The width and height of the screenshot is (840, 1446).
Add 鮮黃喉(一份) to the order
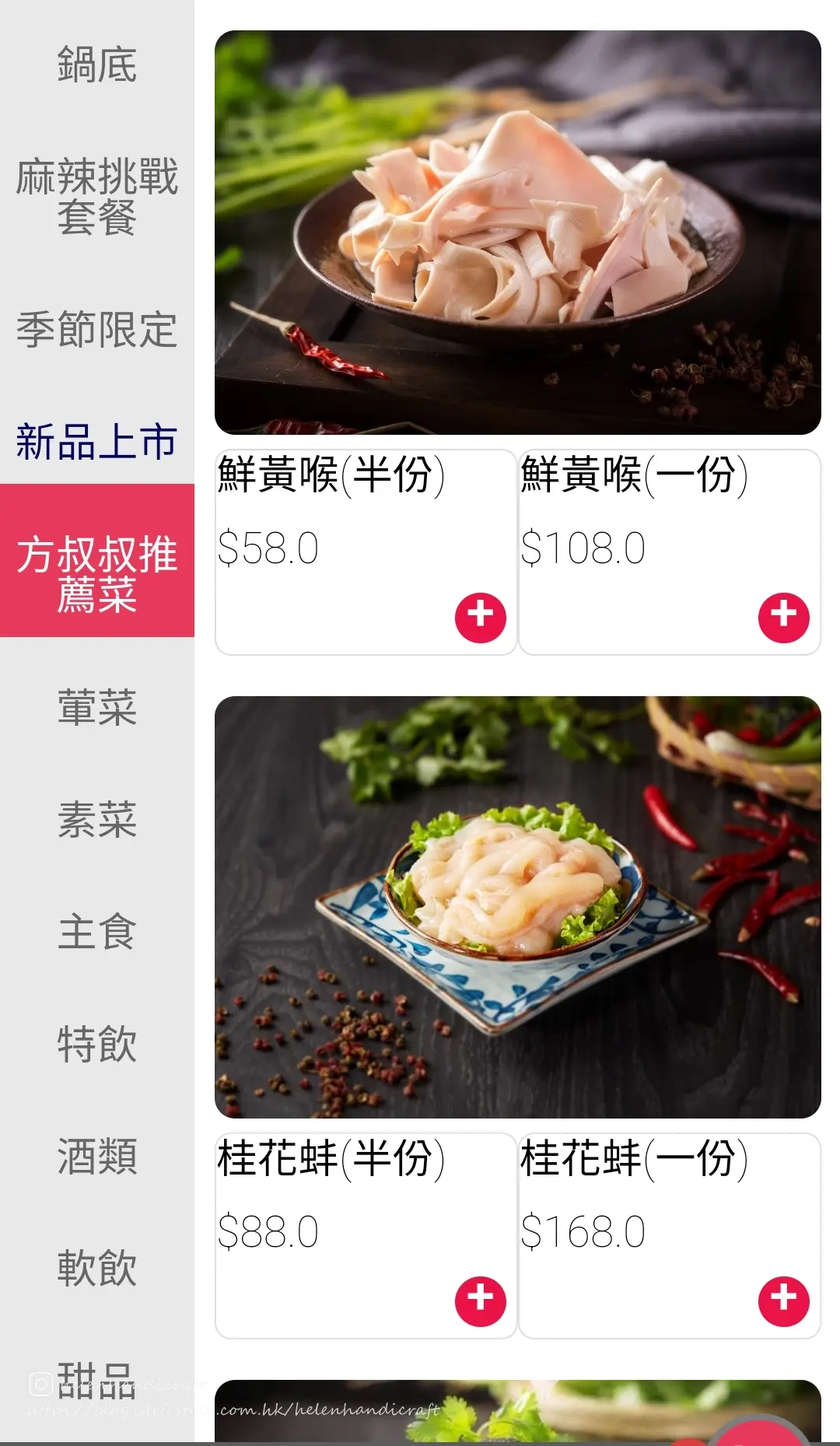(783, 618)
